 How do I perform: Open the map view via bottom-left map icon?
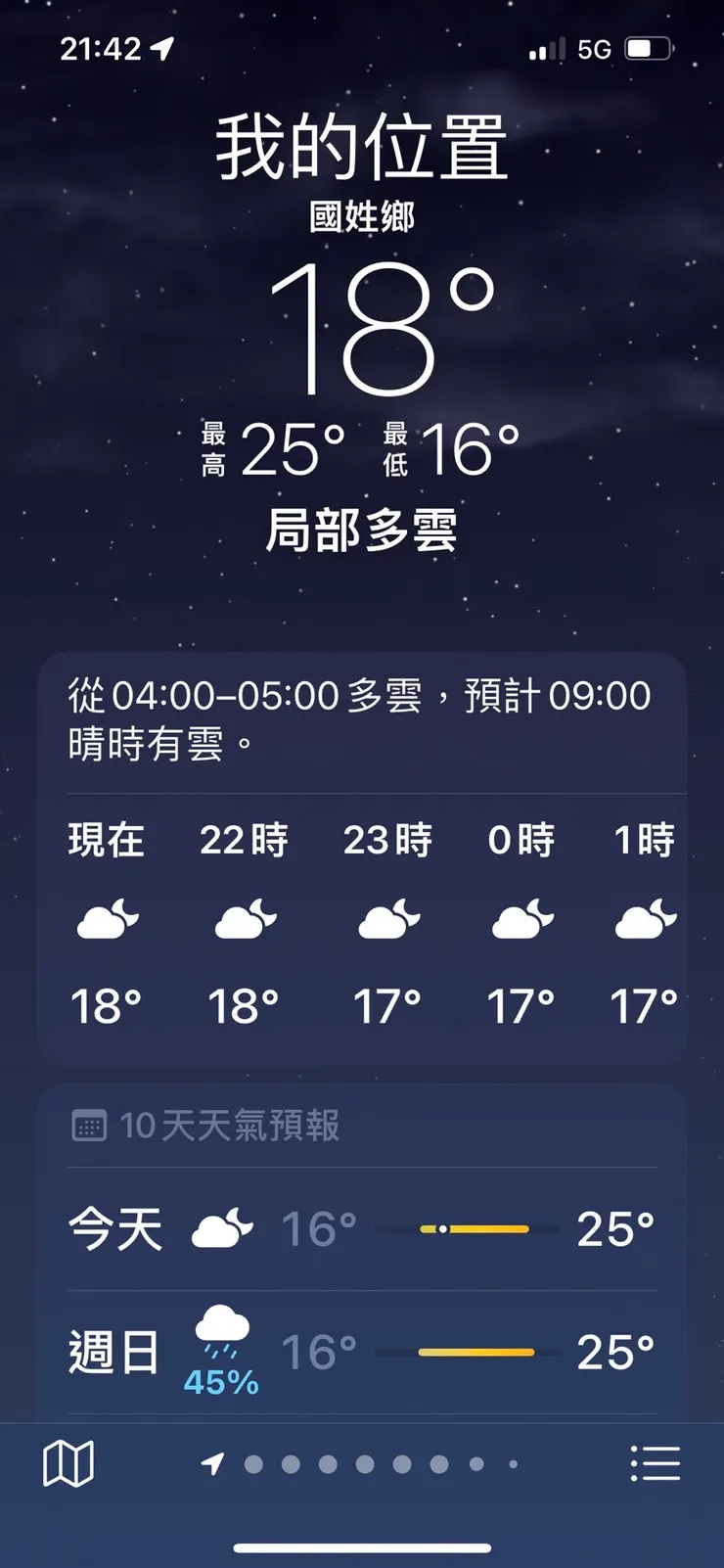(x=68, y=1463)
